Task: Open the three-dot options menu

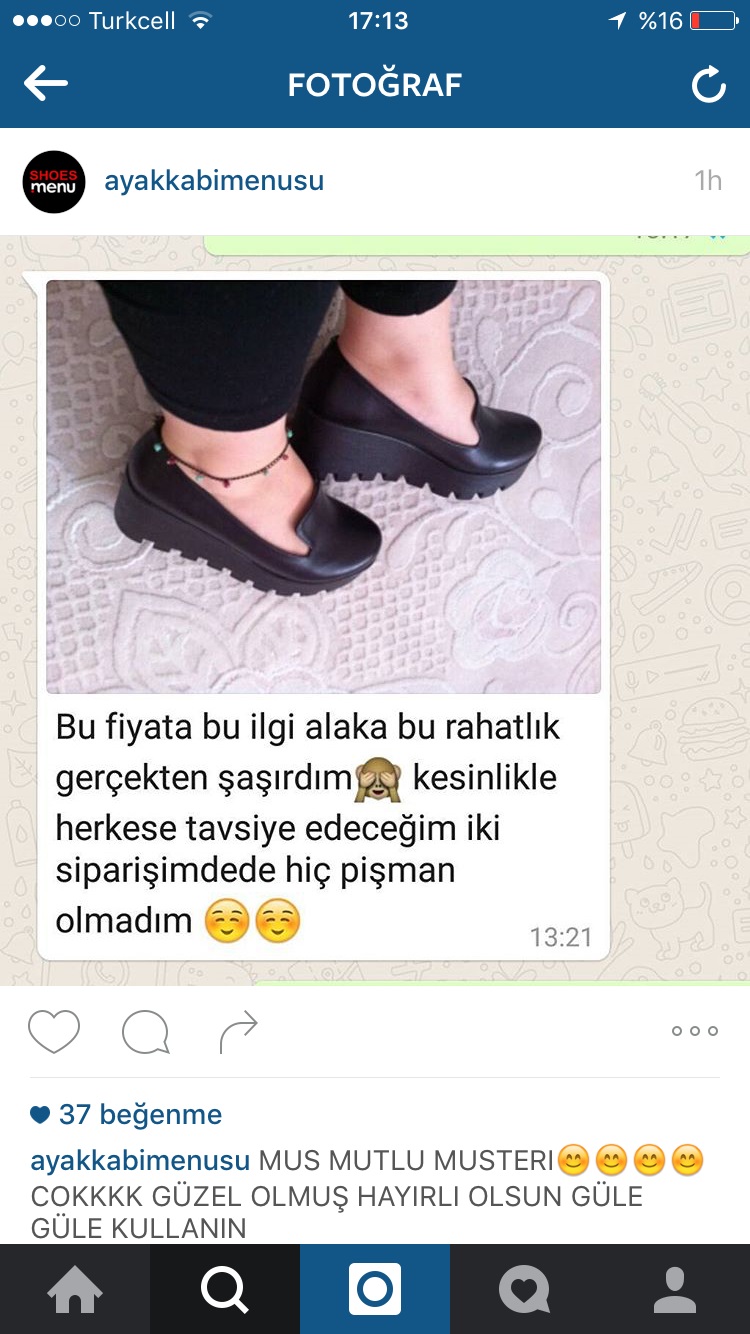Action: point(694,1031)
